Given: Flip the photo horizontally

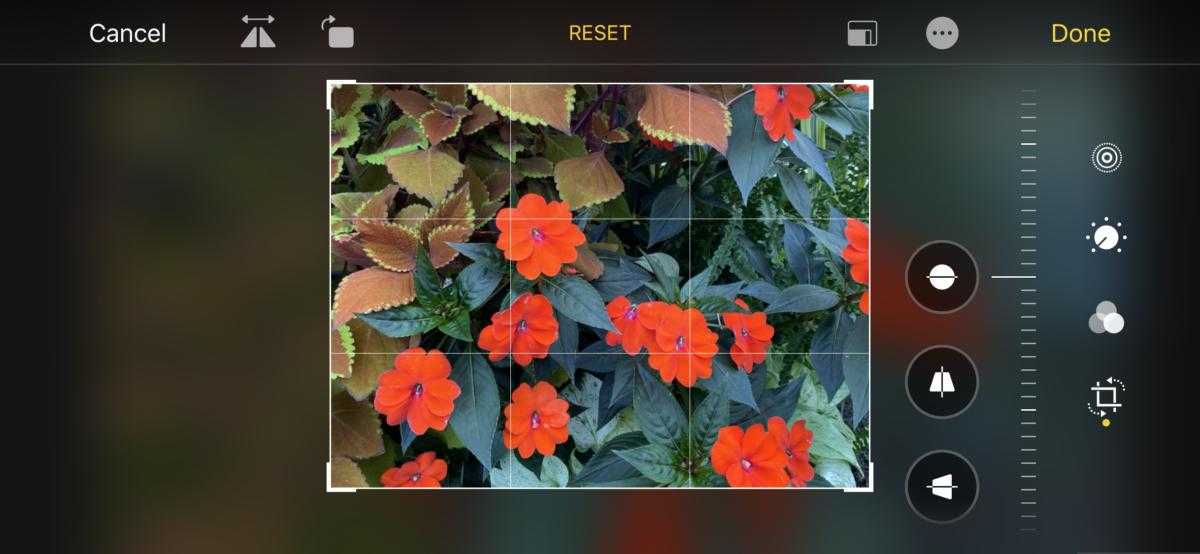Looking at the screenshot, I should pos(258,32).
